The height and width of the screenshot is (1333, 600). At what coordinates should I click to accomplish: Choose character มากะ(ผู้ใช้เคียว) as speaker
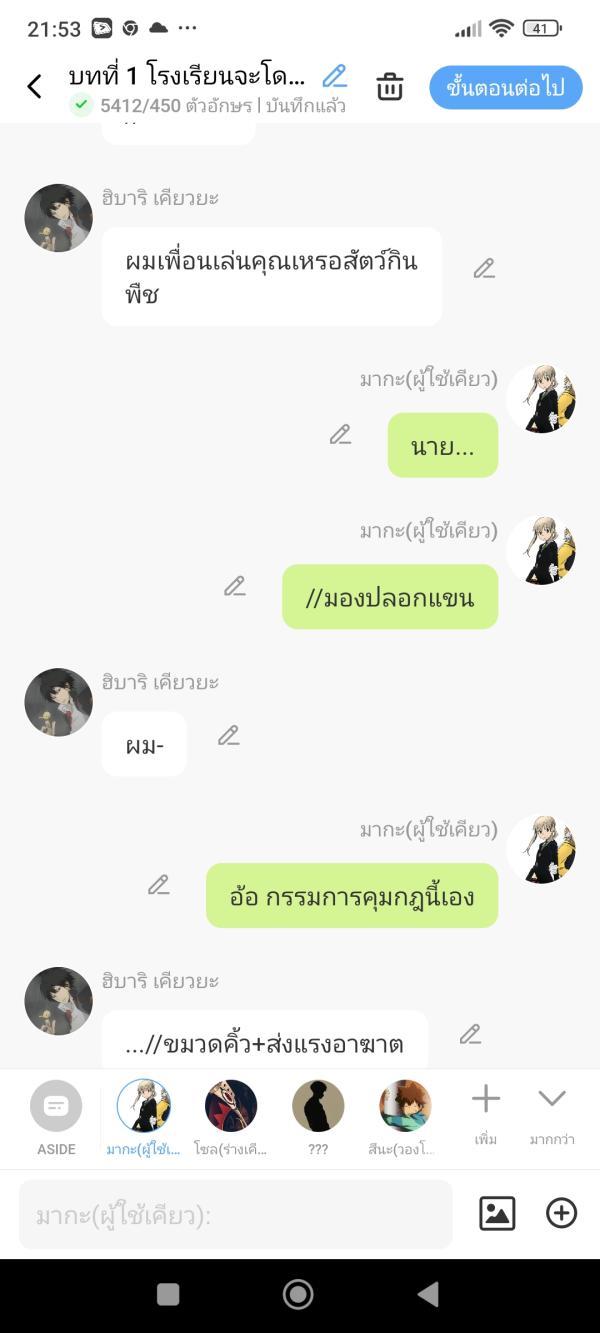coord(144,1117)
